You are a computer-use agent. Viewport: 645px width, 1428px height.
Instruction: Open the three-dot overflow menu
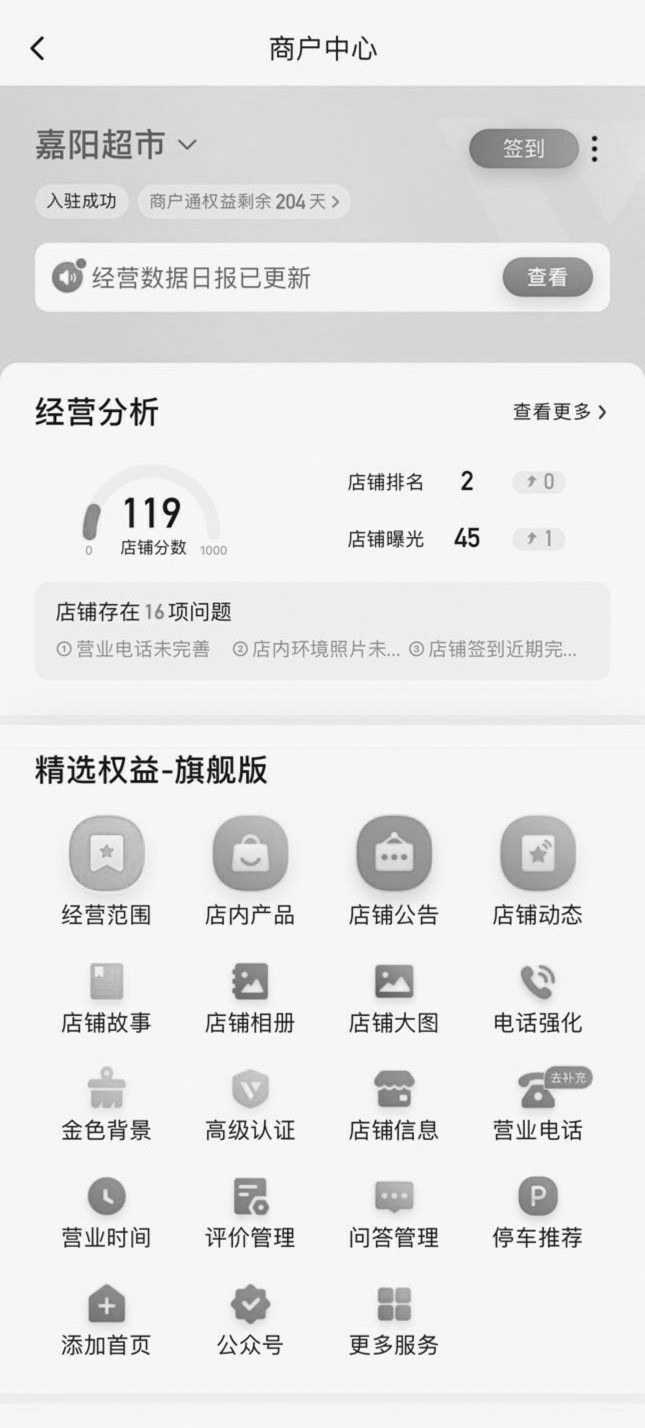point(594,149)
